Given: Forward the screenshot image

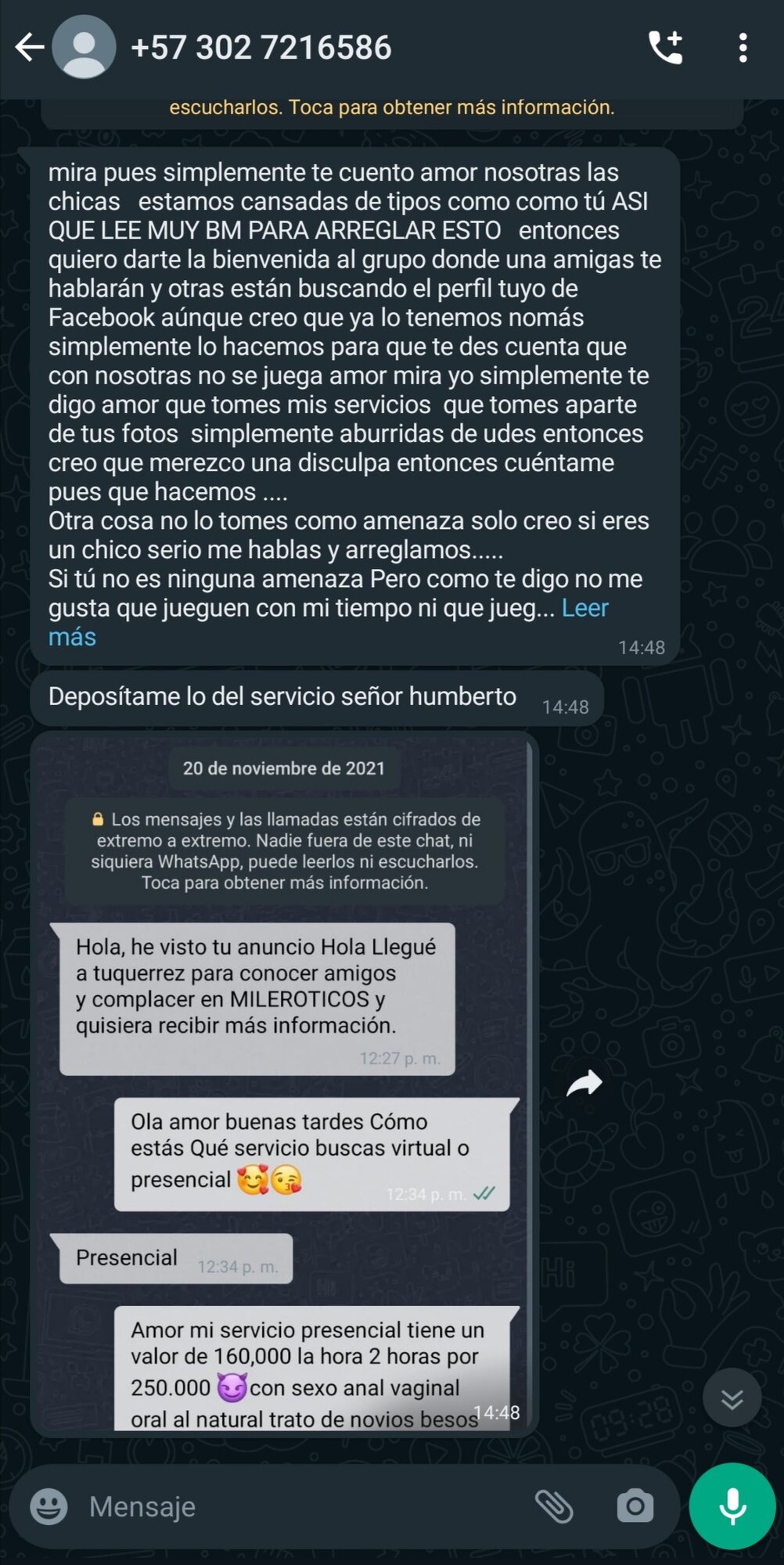Looking at the screenshot, I should 584,1083.
